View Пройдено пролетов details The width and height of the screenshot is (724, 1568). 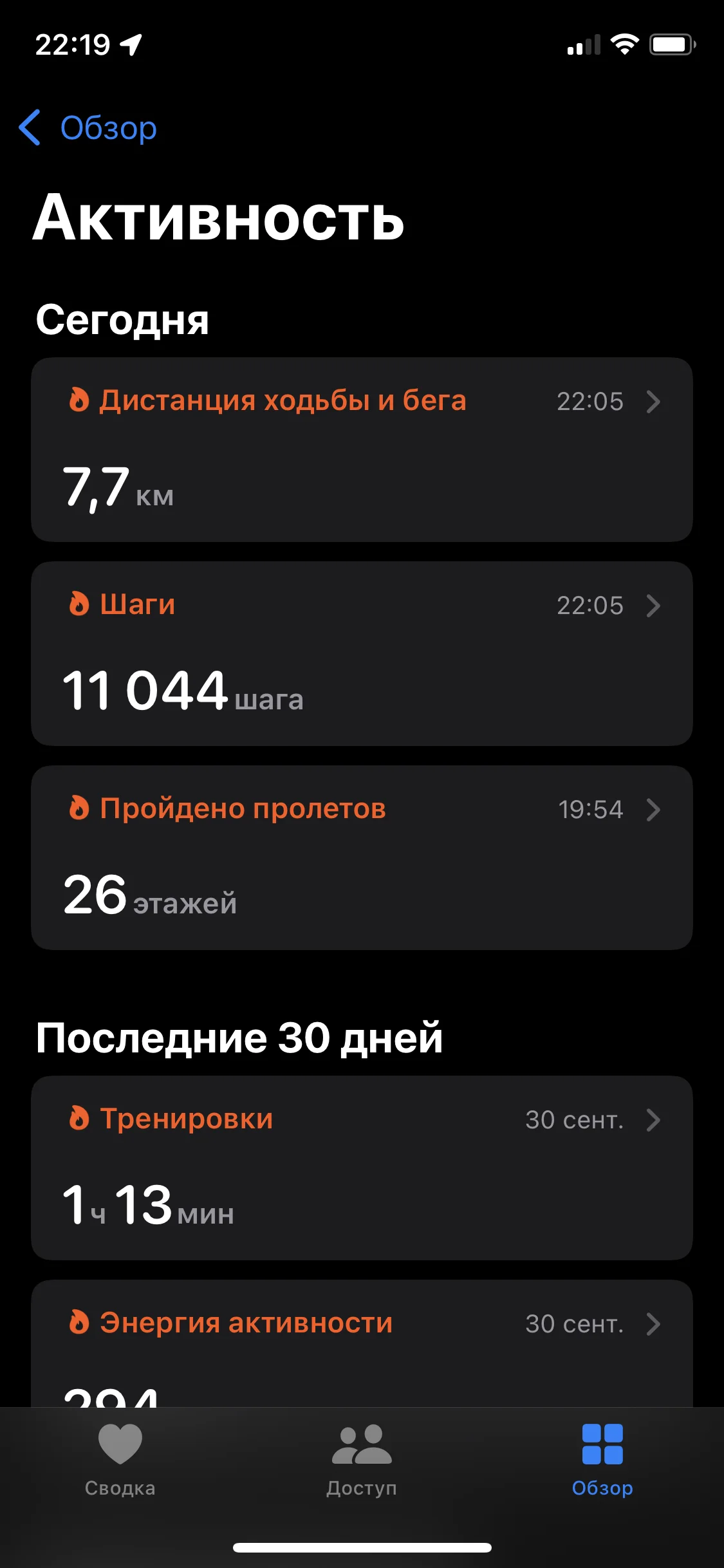click(x=362, y=857)
